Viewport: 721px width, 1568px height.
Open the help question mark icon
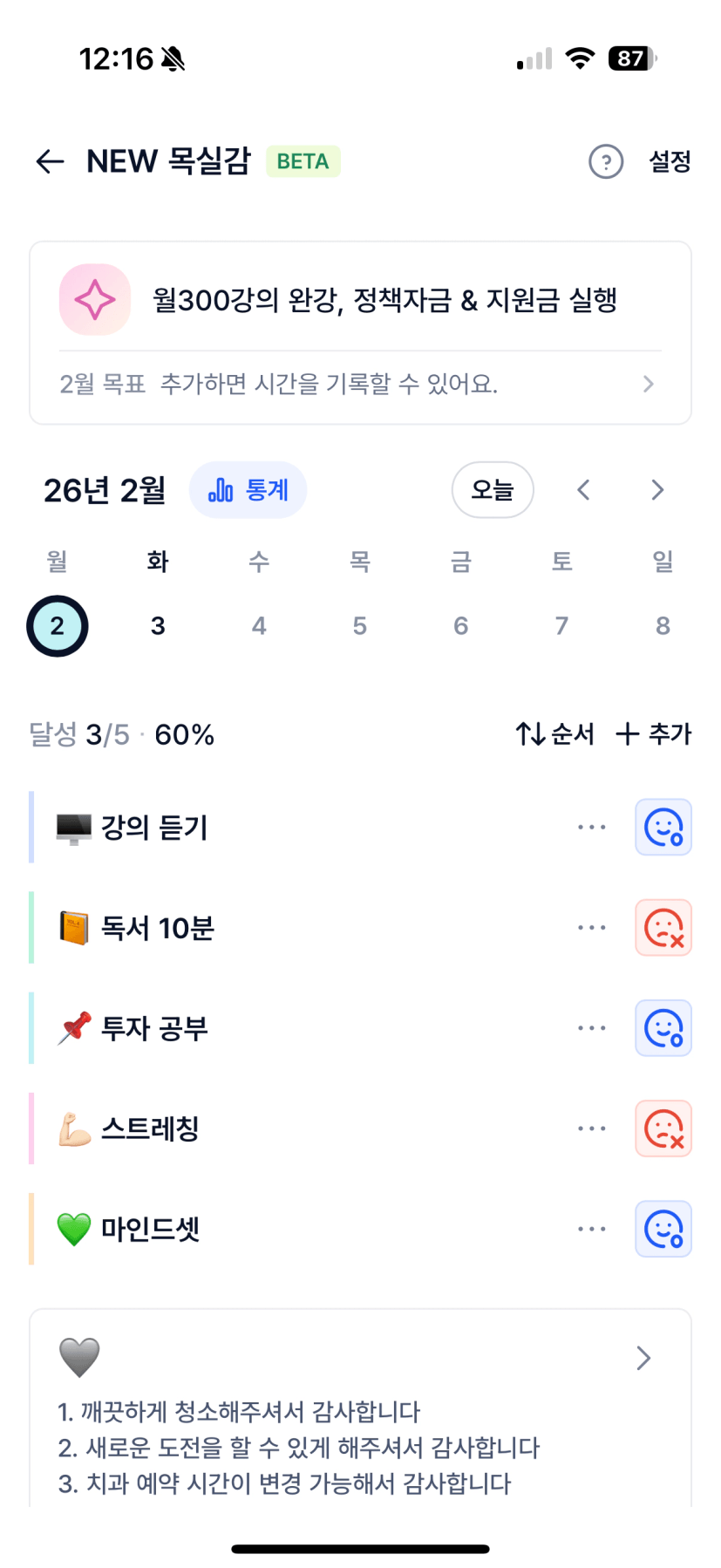pyautogui.click(x=606, y=161)
